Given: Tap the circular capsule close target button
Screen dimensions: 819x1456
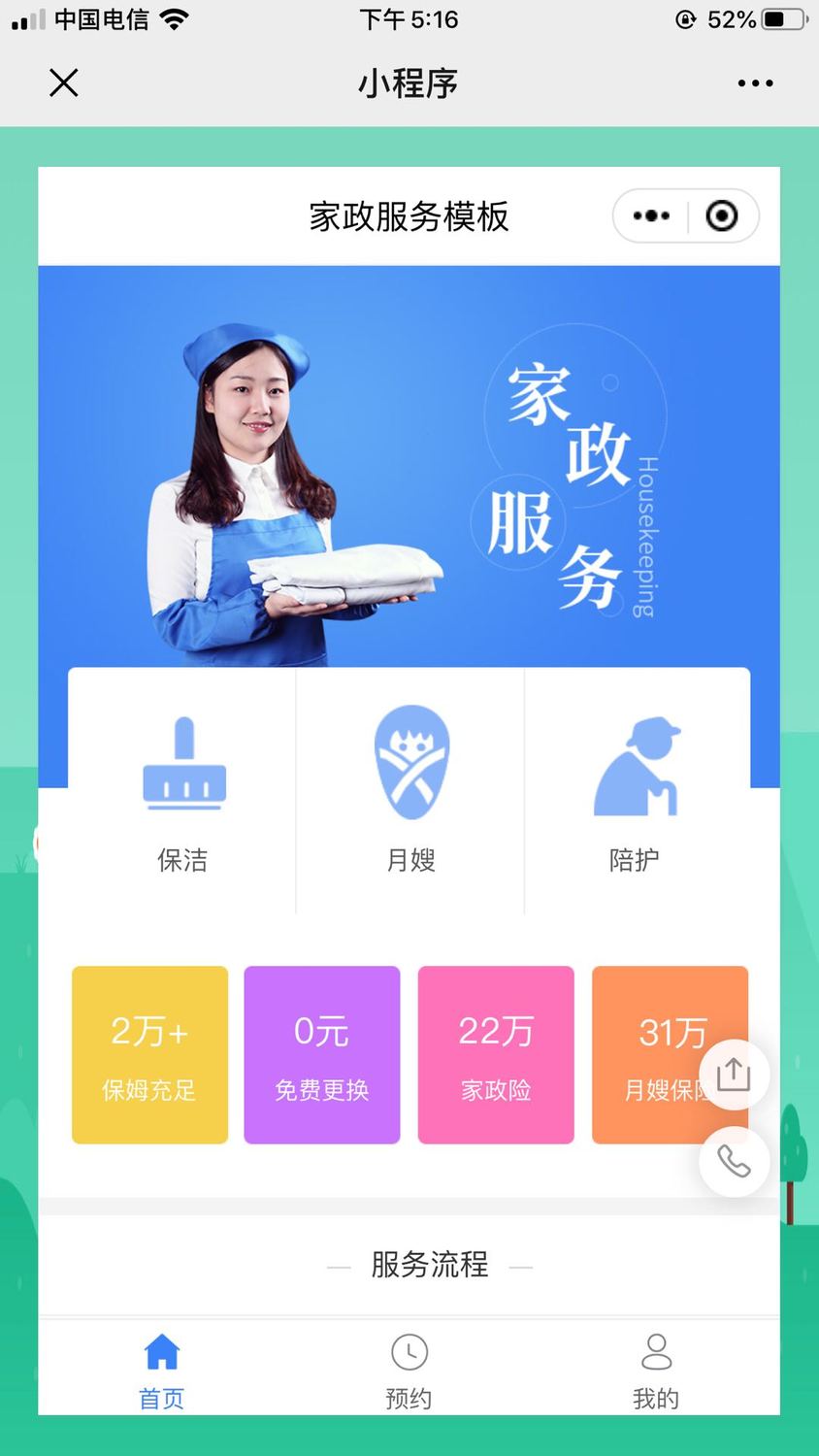Looking at the screenshot, I should click(x=722, y=215).
